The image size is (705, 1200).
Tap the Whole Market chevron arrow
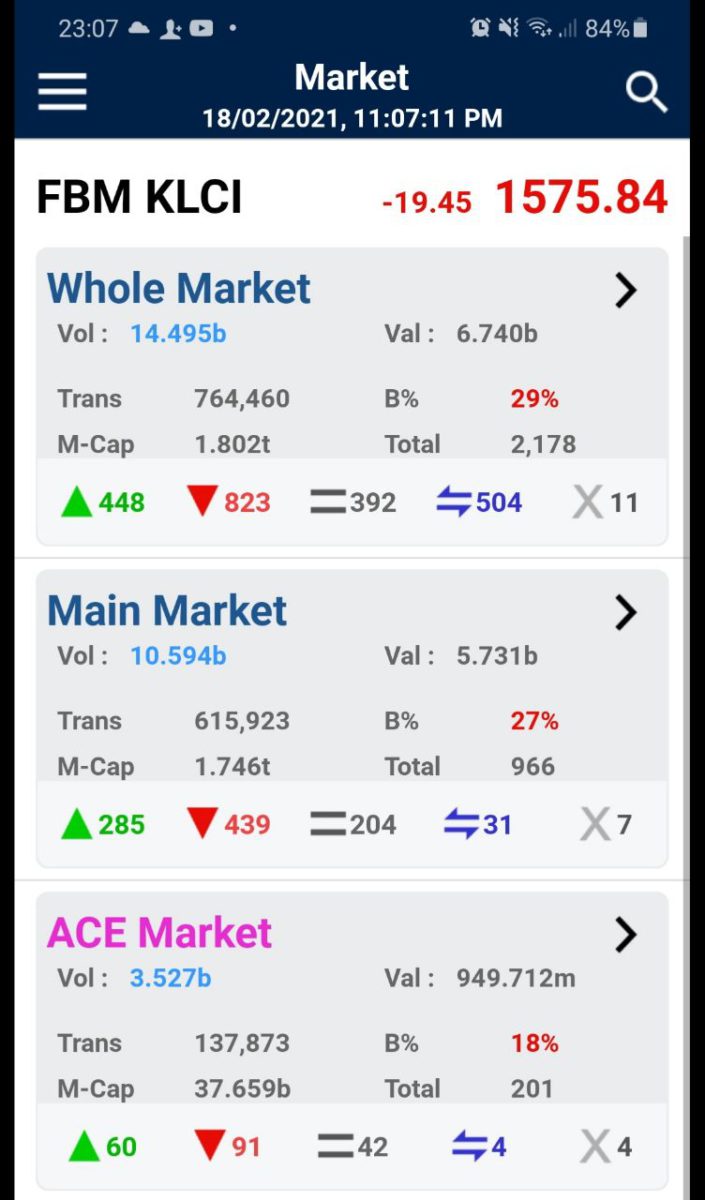(626, 291)
